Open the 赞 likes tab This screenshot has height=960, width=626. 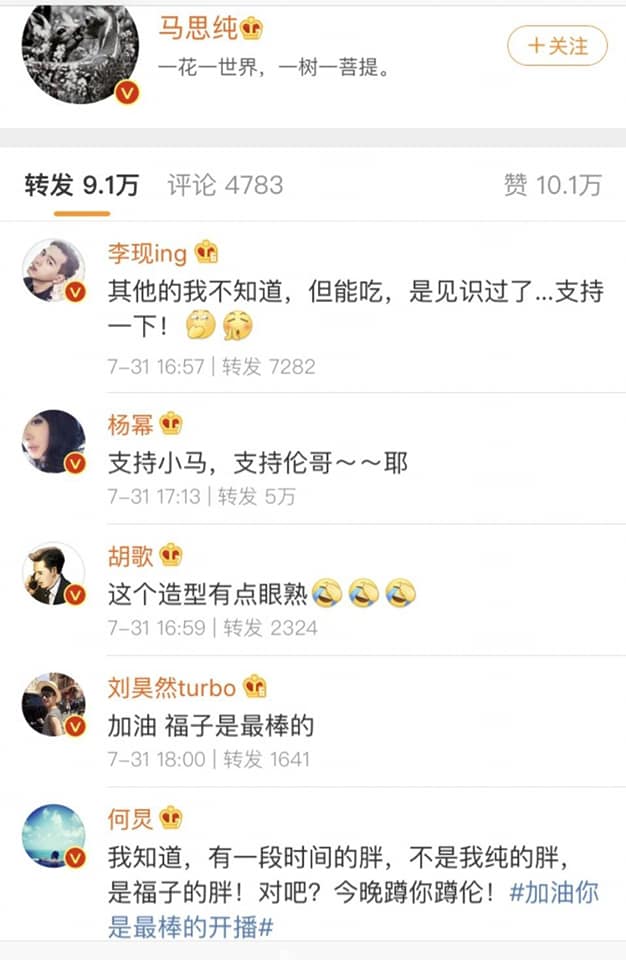click(x=553, y=185)
